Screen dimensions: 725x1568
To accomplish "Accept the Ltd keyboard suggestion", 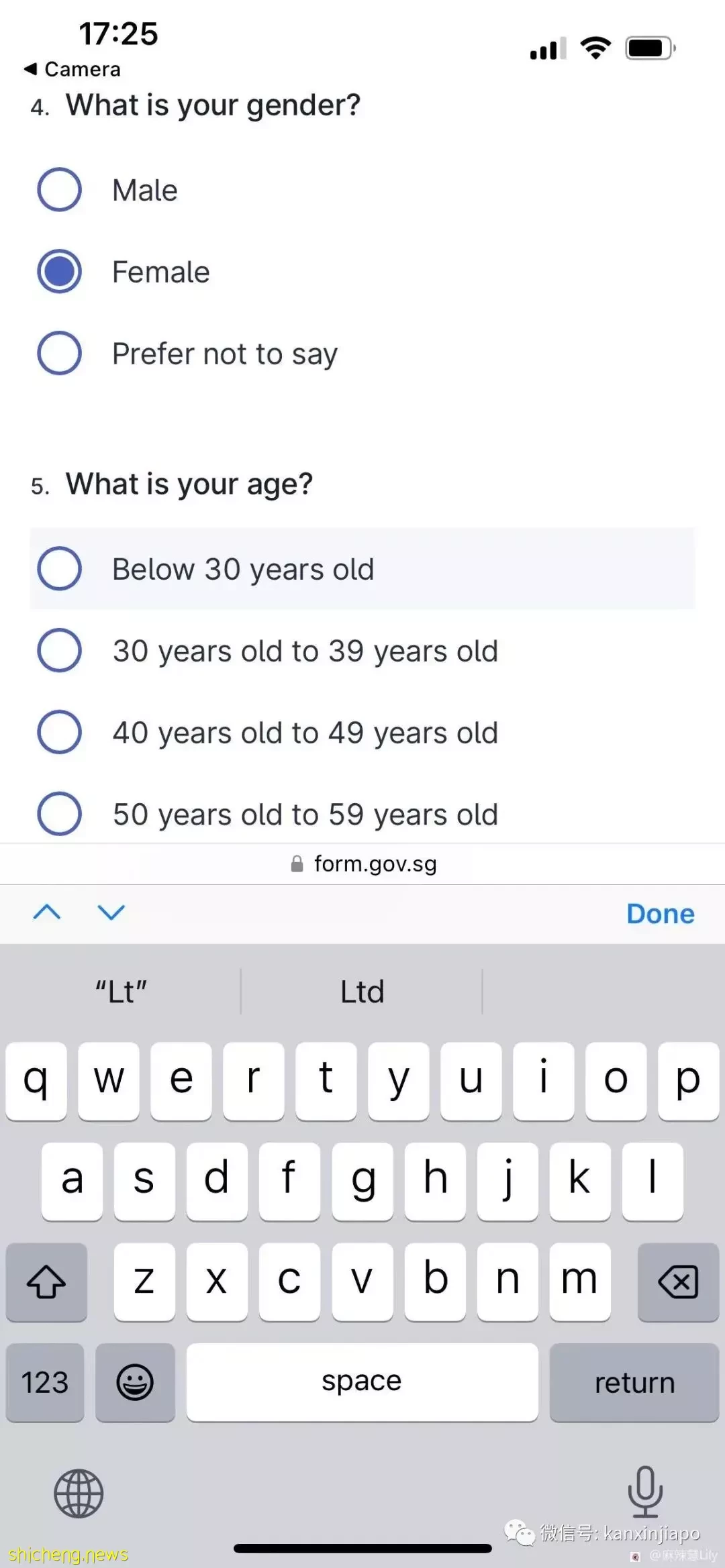I will point(362,992).
